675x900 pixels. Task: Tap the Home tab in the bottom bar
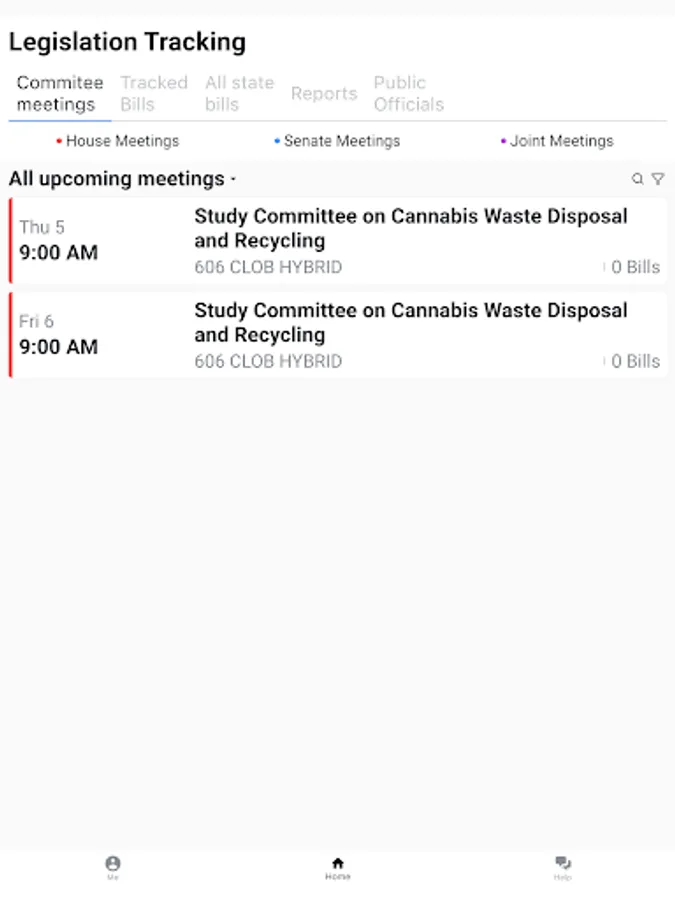(x=338, y=867)
